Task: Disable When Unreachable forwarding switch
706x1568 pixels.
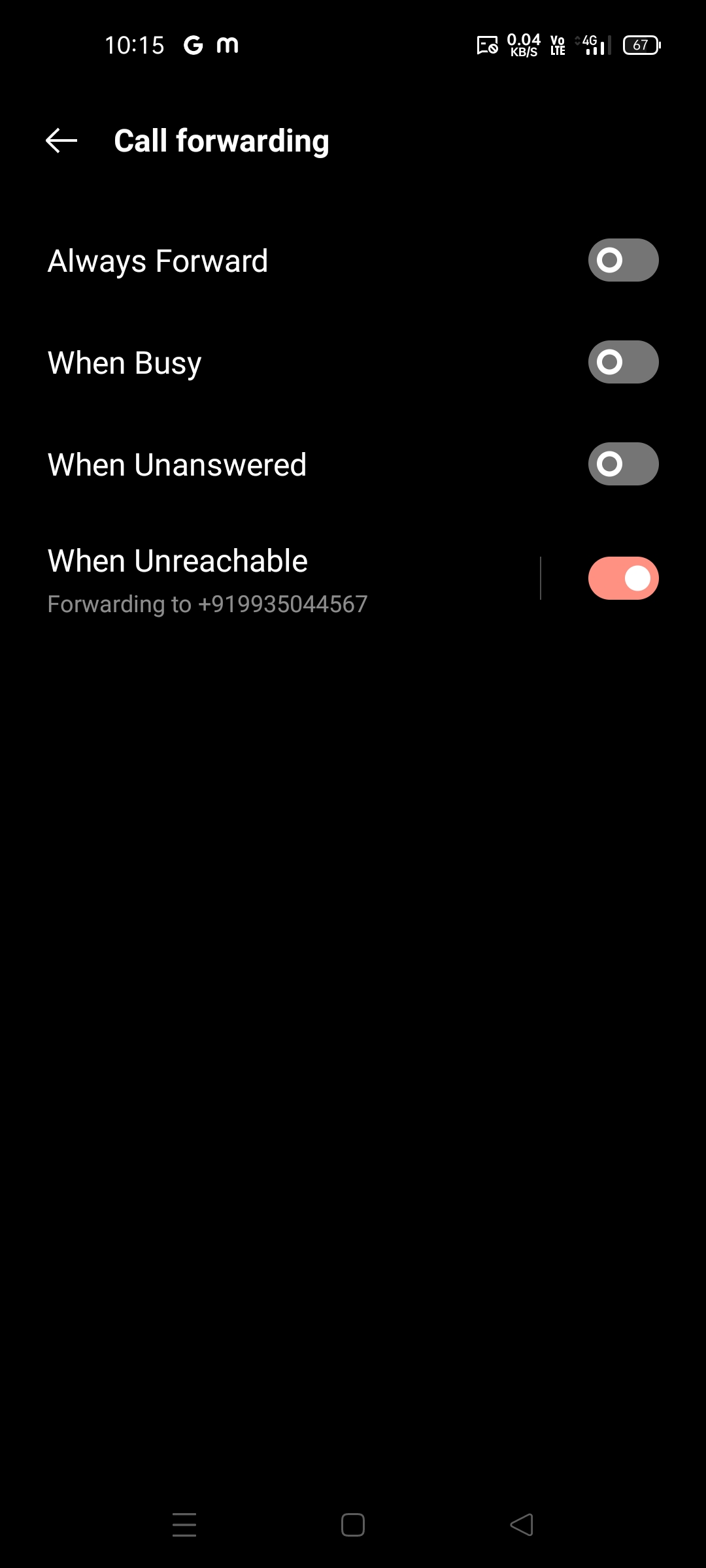Action: [x=622, y=578]
